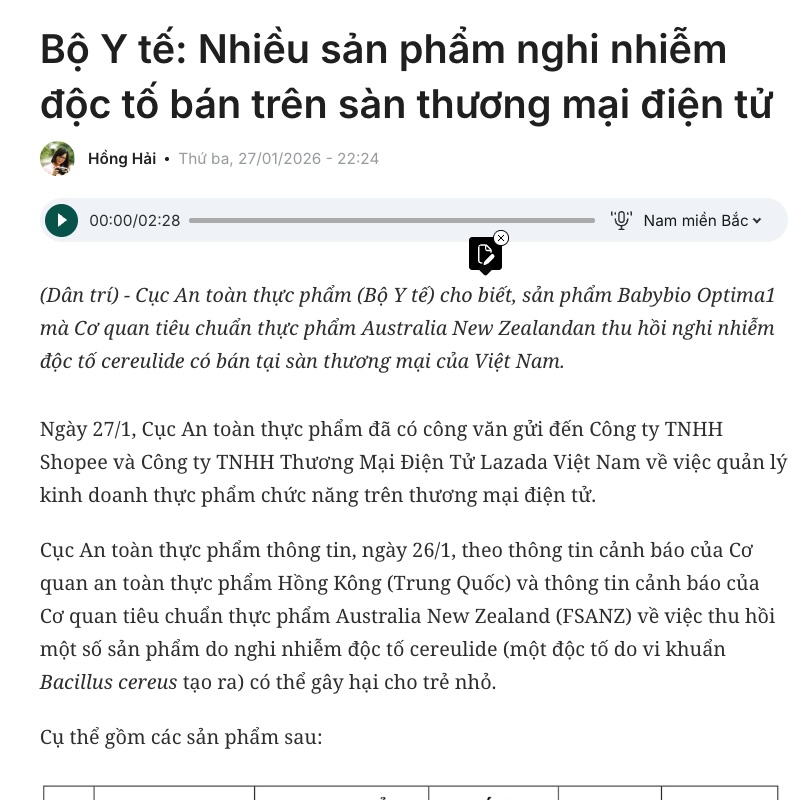Seek within the audio progress bar

point(390,220)
